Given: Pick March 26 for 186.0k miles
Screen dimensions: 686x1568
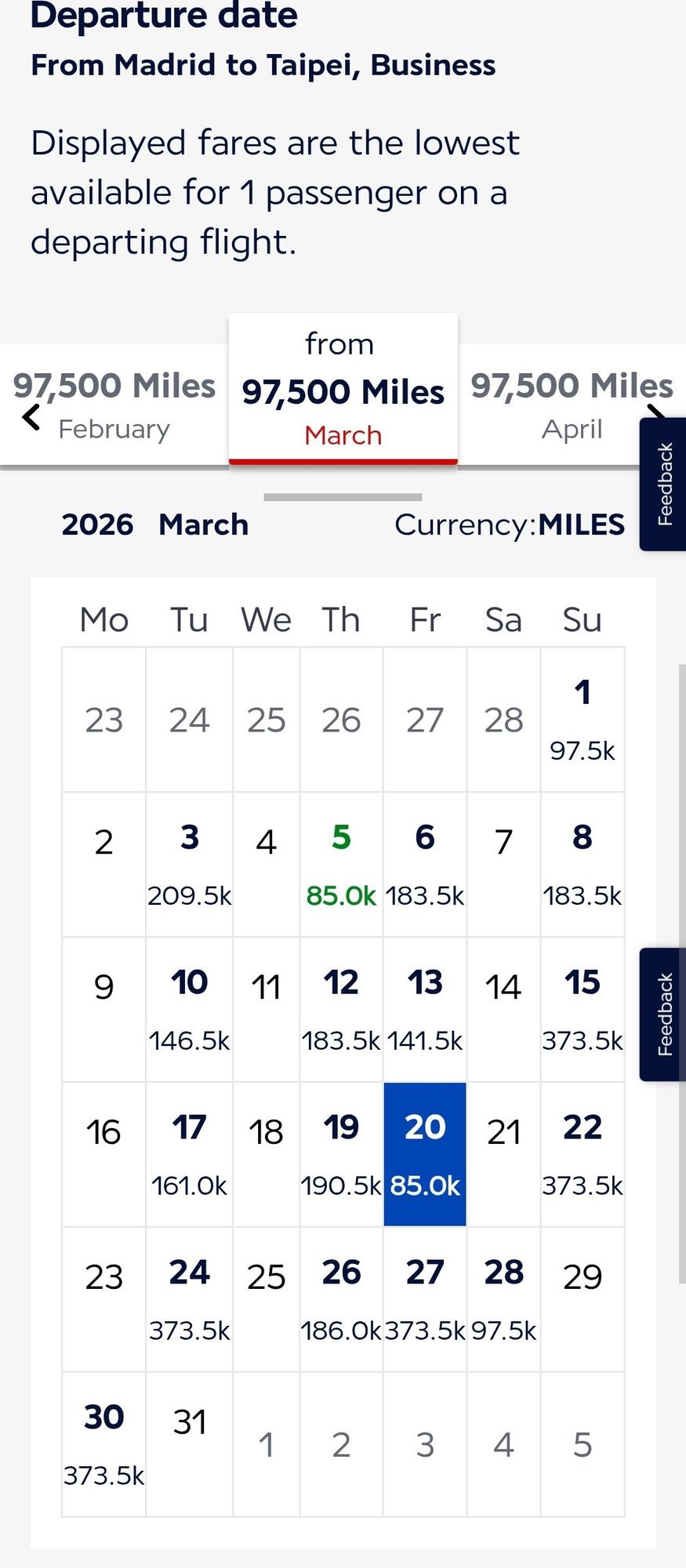Looking at the screenshot, I should [x=341, y=1300].
